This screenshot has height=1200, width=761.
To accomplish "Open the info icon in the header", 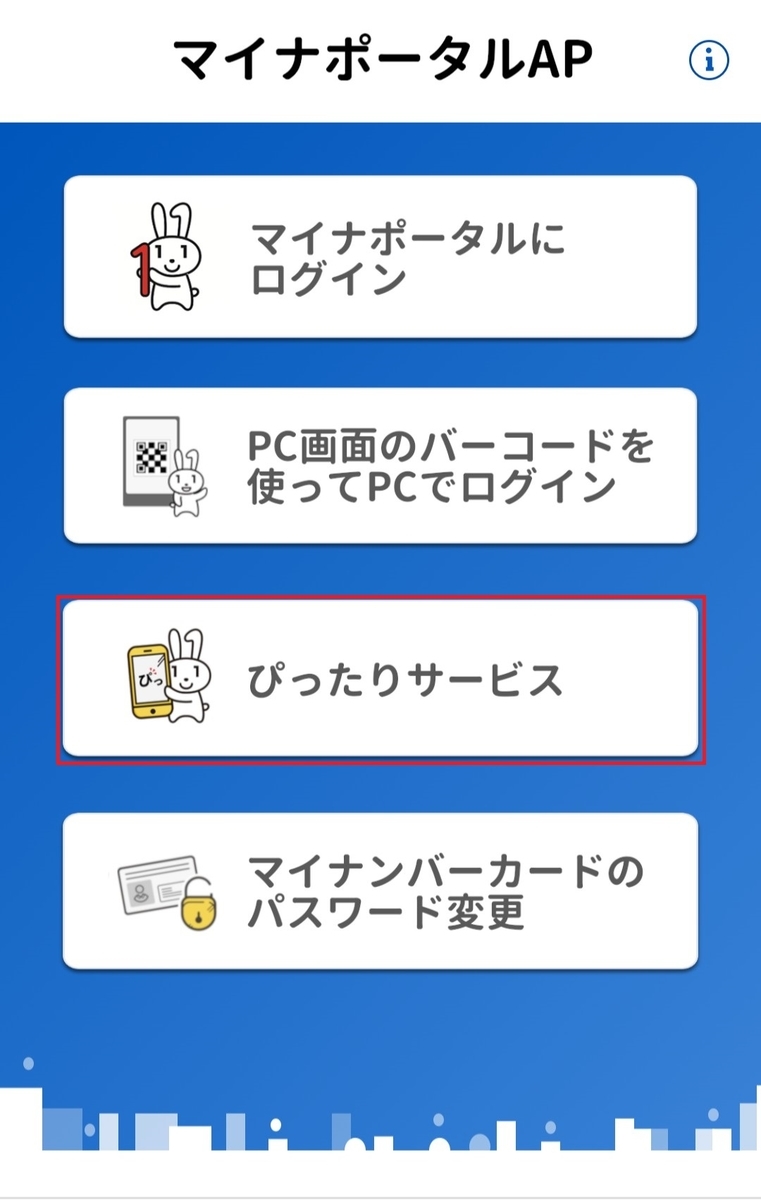I will [709, 60].
